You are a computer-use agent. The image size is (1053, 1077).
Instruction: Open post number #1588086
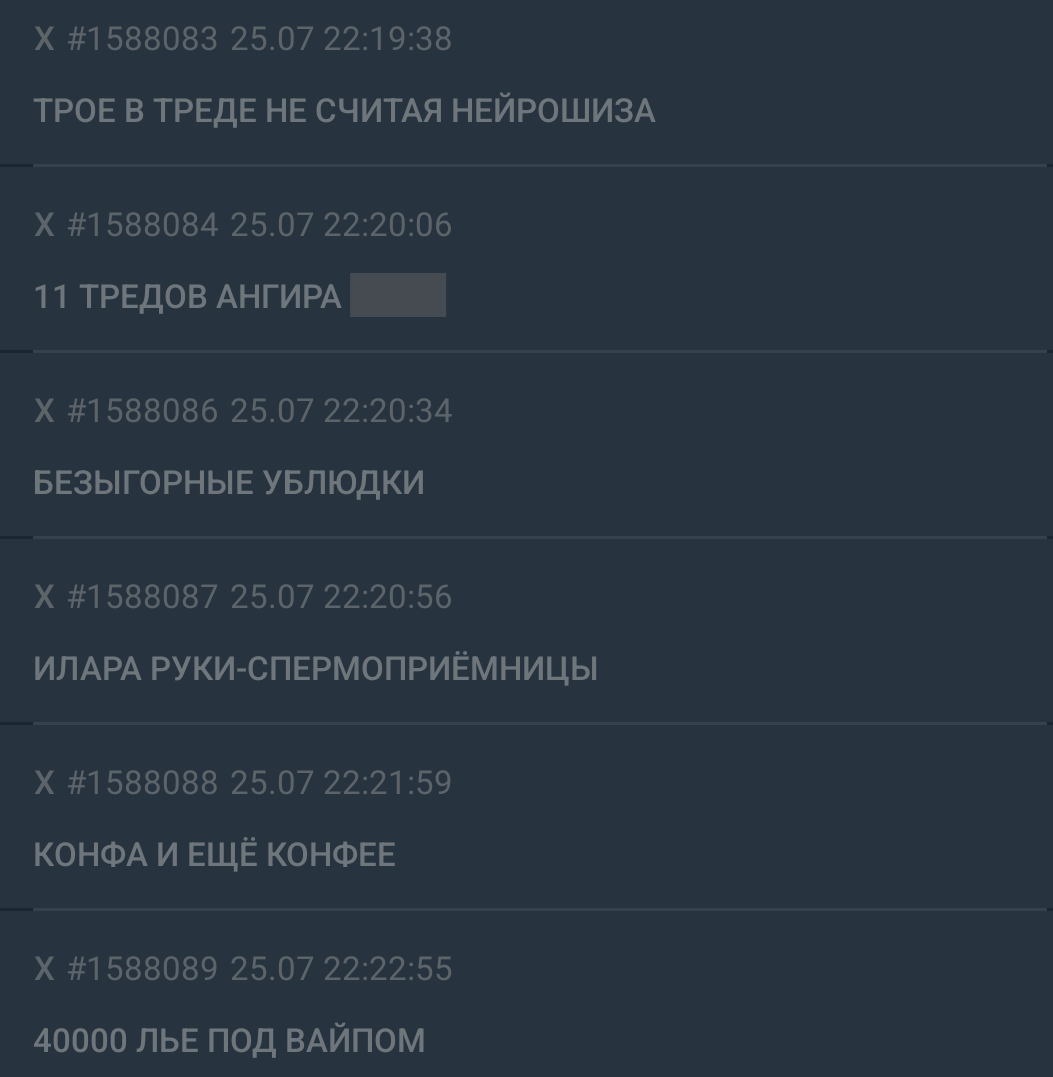[x=141, y=411]
